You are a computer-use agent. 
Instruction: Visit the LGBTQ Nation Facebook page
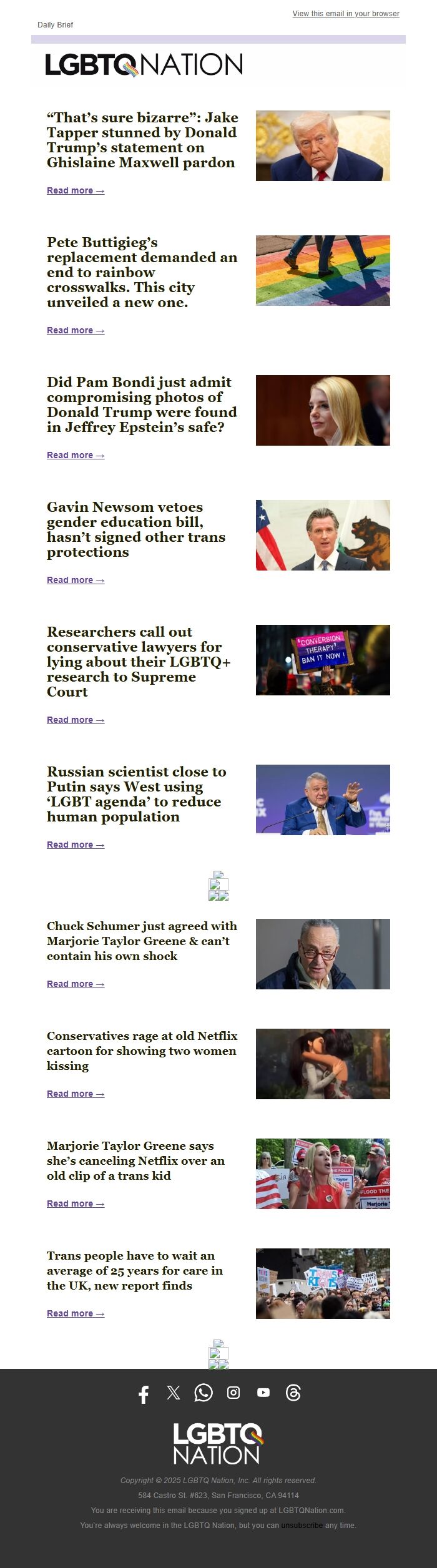(x=144, y=1394)
